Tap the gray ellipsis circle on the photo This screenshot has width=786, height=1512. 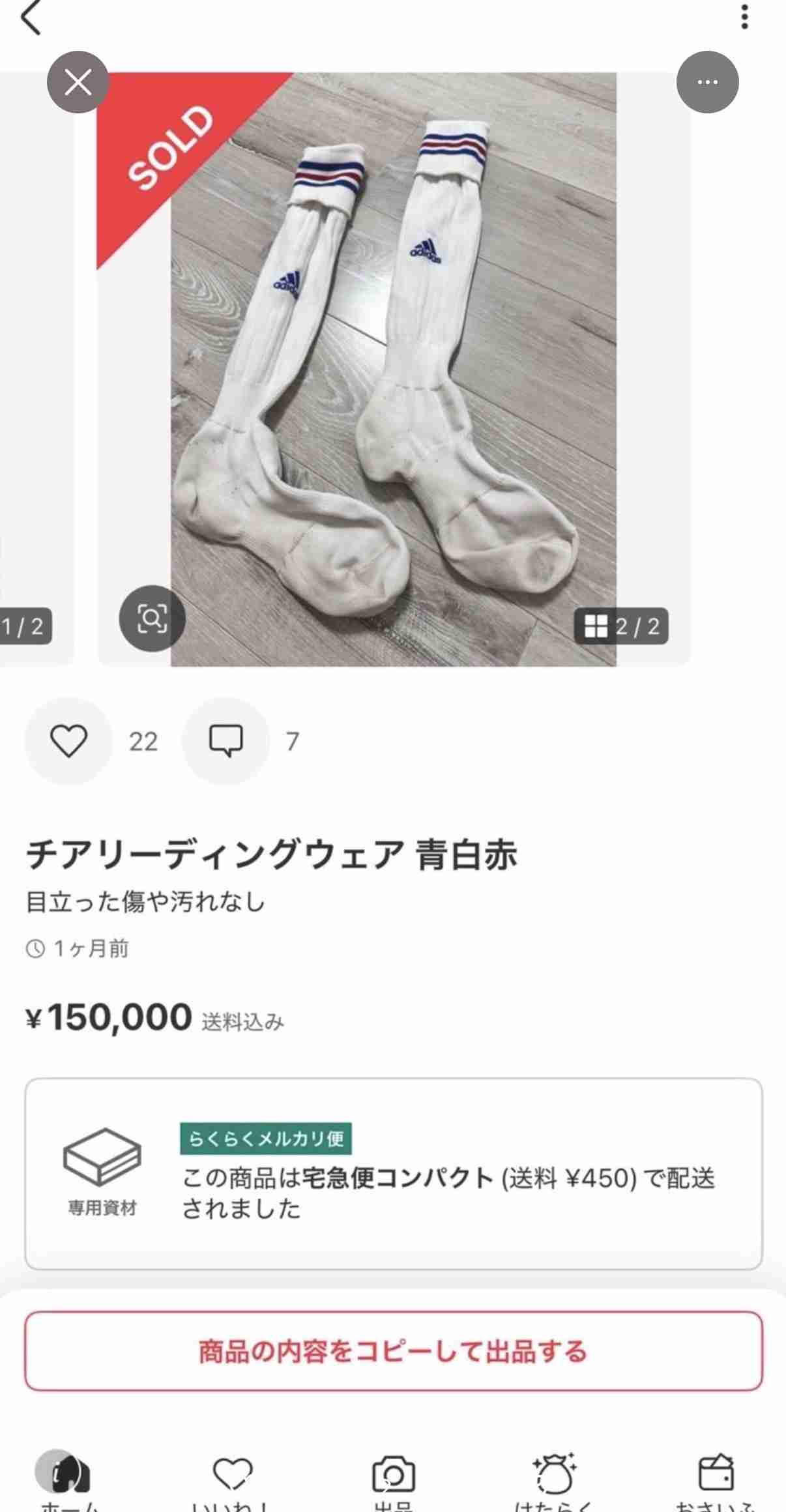tap(708, 83)
